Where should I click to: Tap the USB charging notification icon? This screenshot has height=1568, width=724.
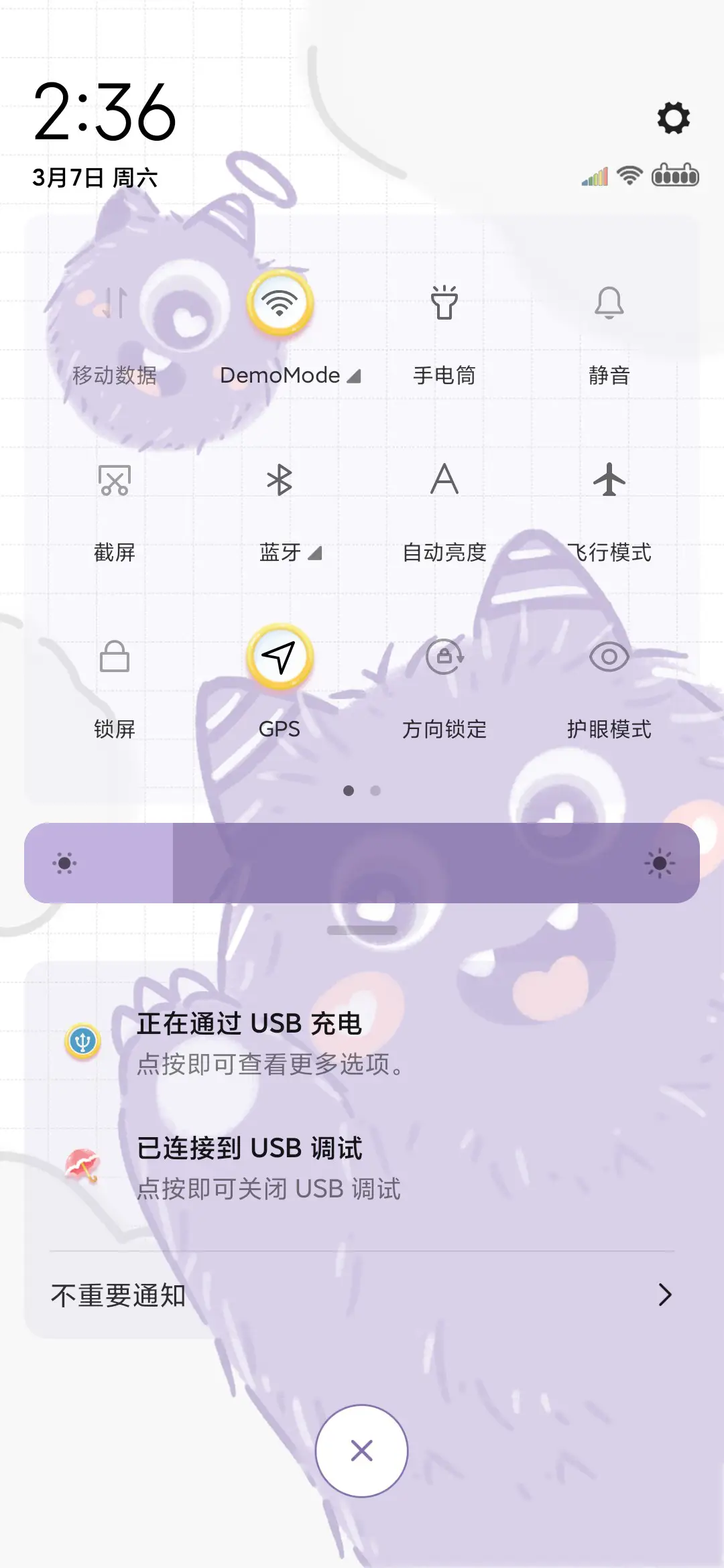[82, 1040]
